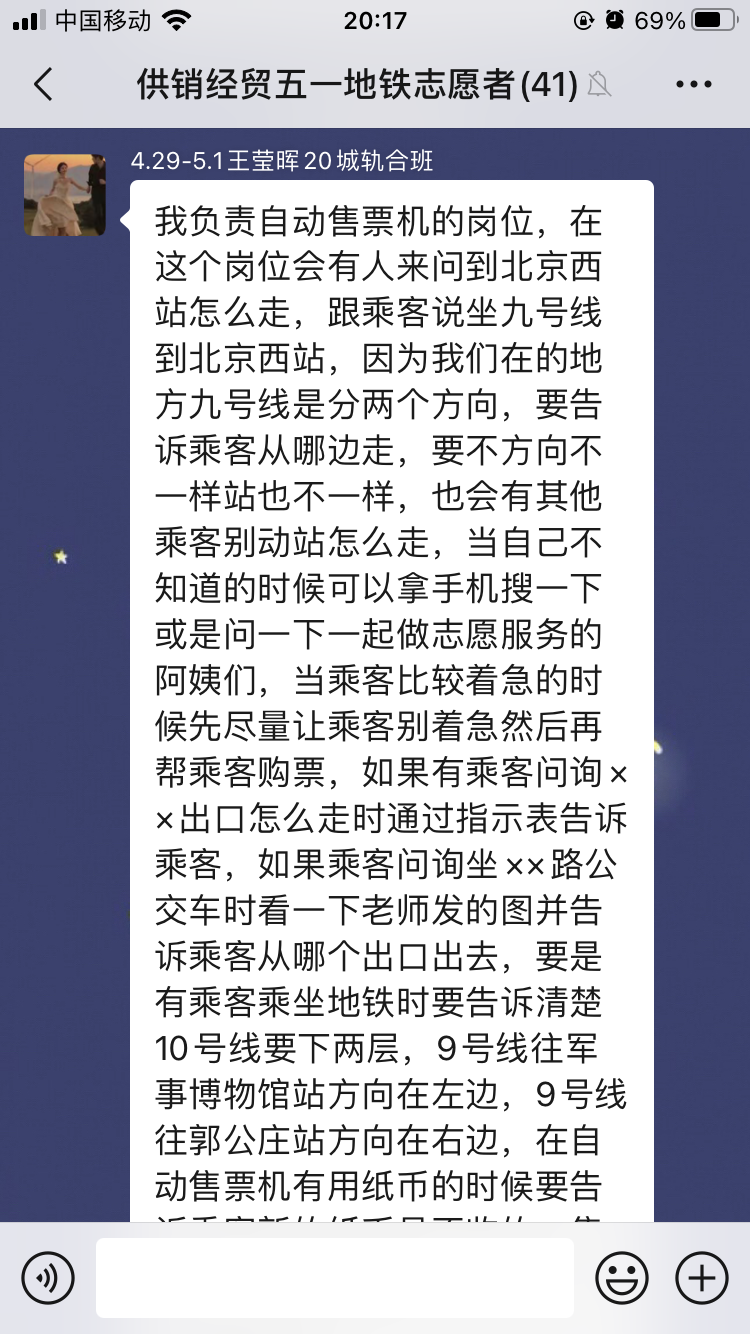Open the emoji sticker panel
The image size is (750, 1334).
tap(622, 1277)
